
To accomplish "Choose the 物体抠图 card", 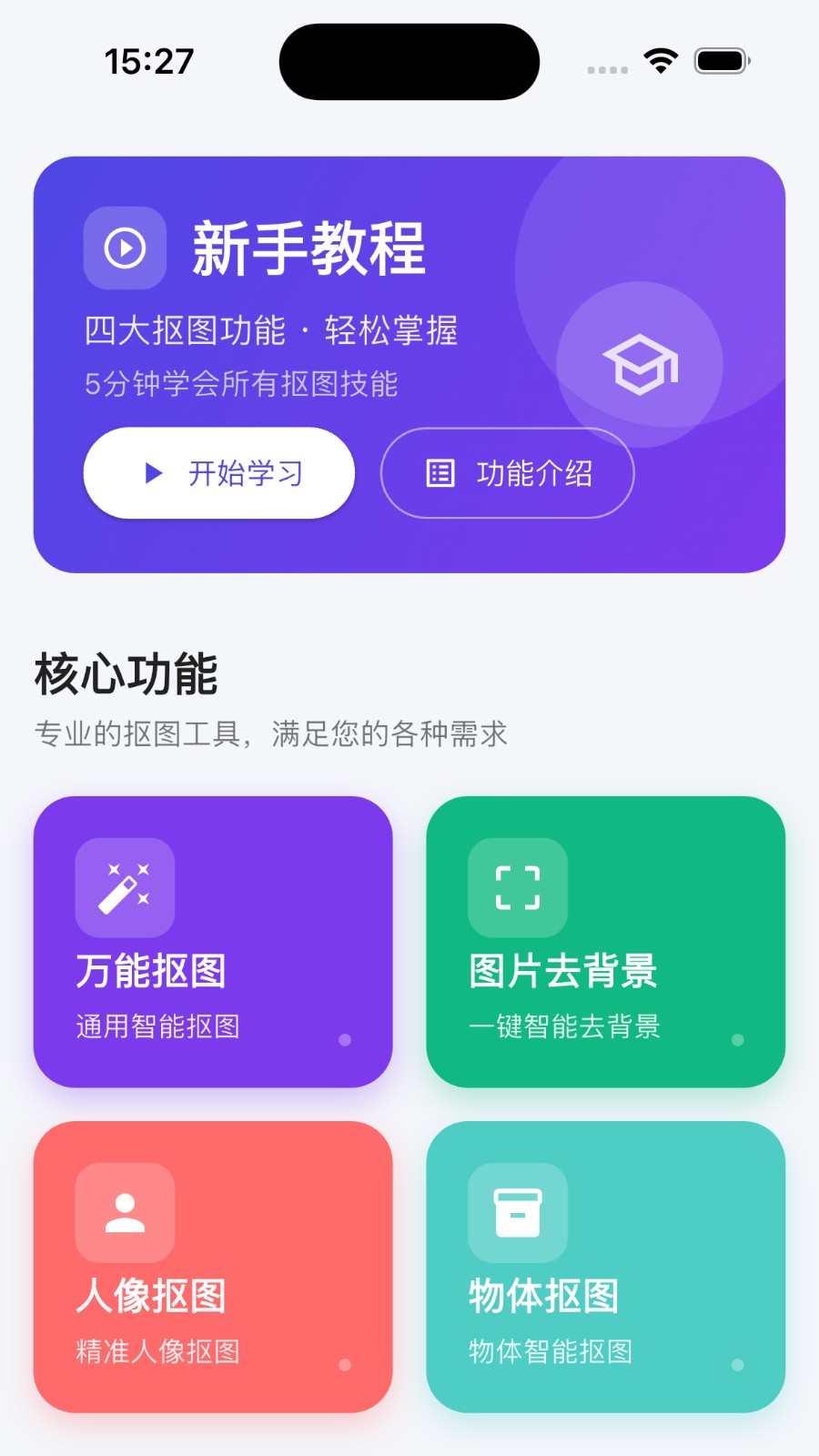I will click(605, 1267).
